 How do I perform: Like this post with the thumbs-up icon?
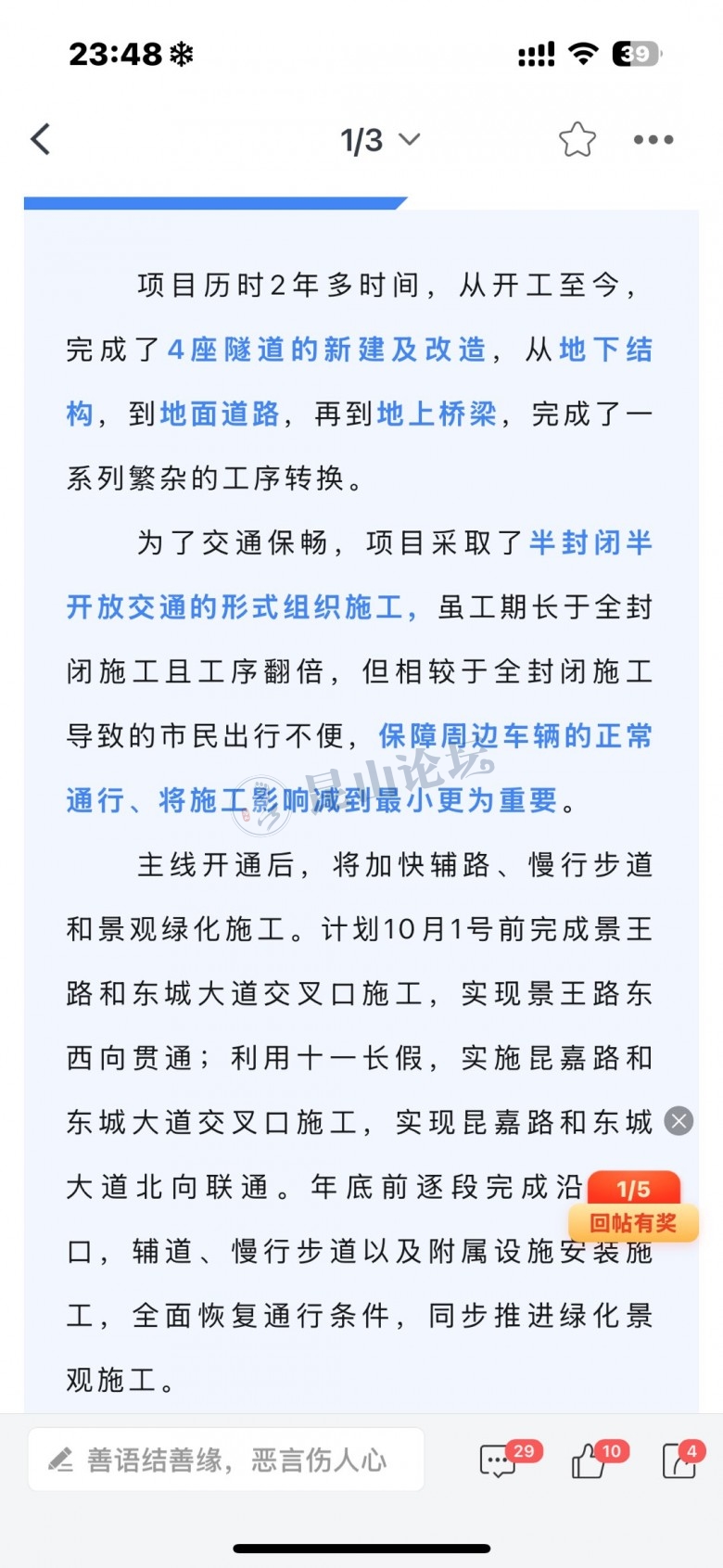590,1461
